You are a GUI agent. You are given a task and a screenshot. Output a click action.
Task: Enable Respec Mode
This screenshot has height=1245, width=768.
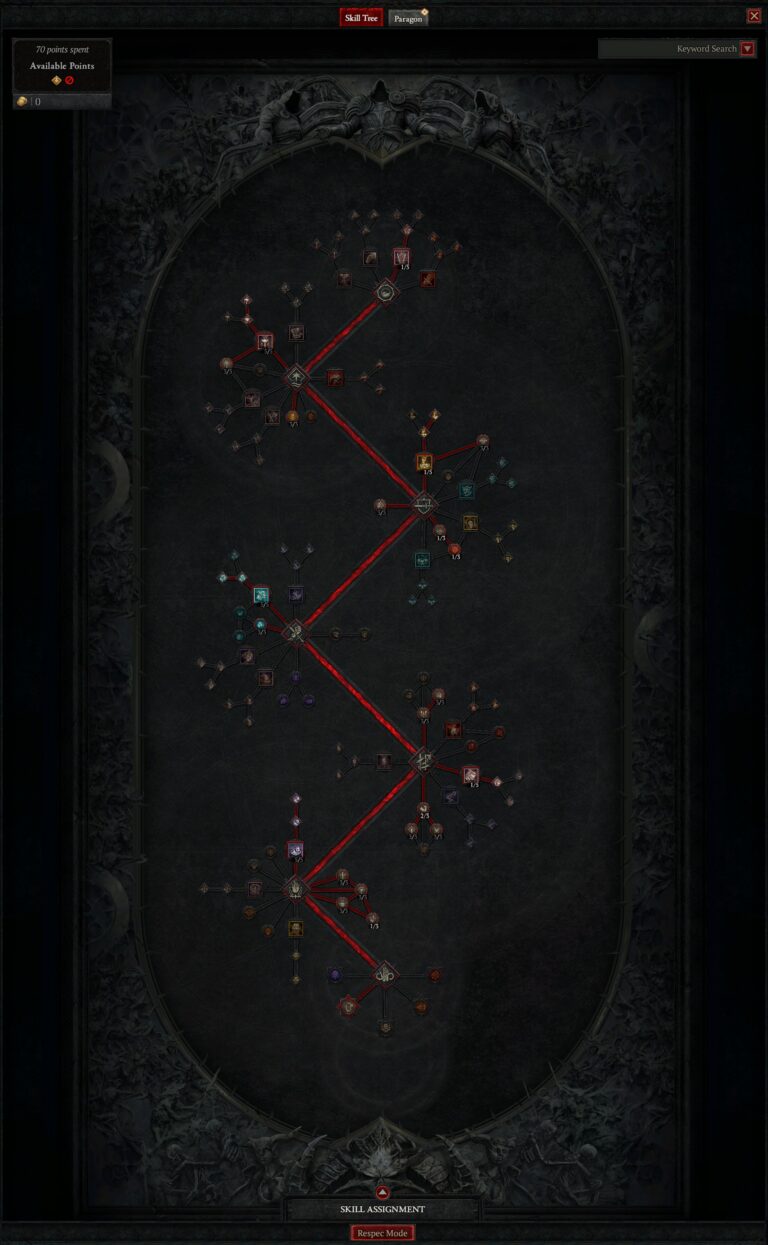(383, 1233)
